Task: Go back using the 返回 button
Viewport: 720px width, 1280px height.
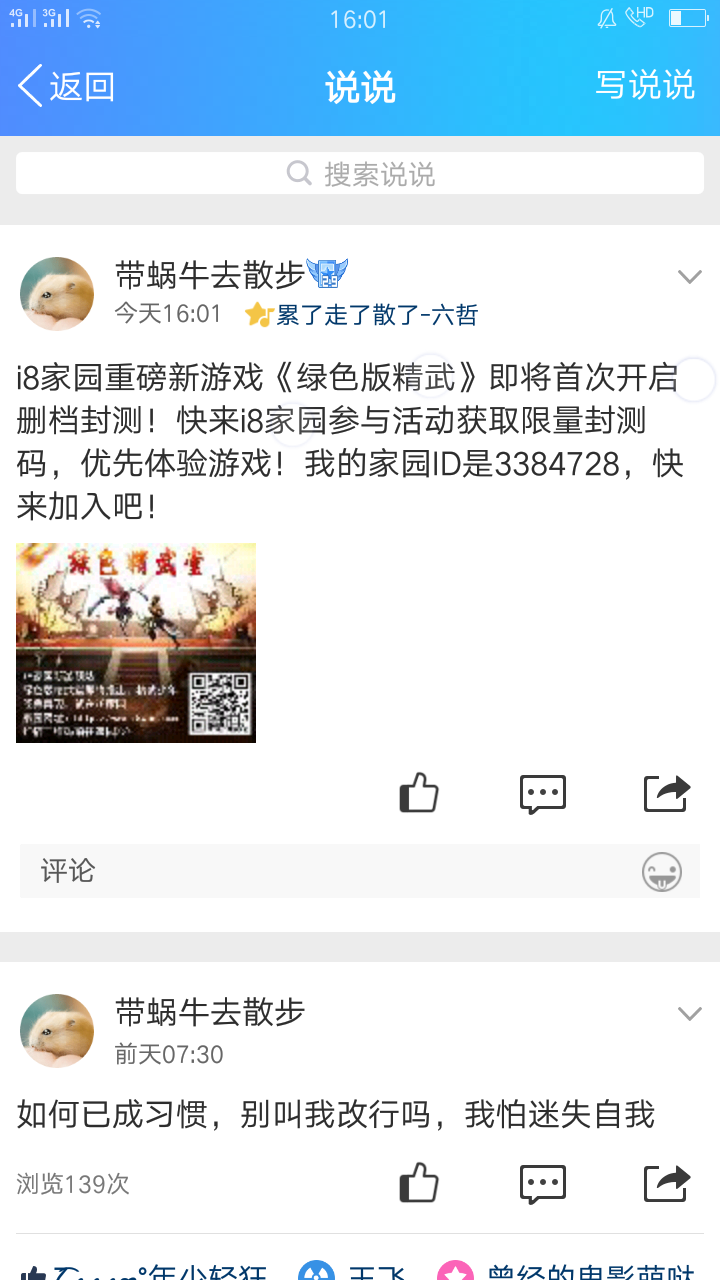Action: (66, 86)
